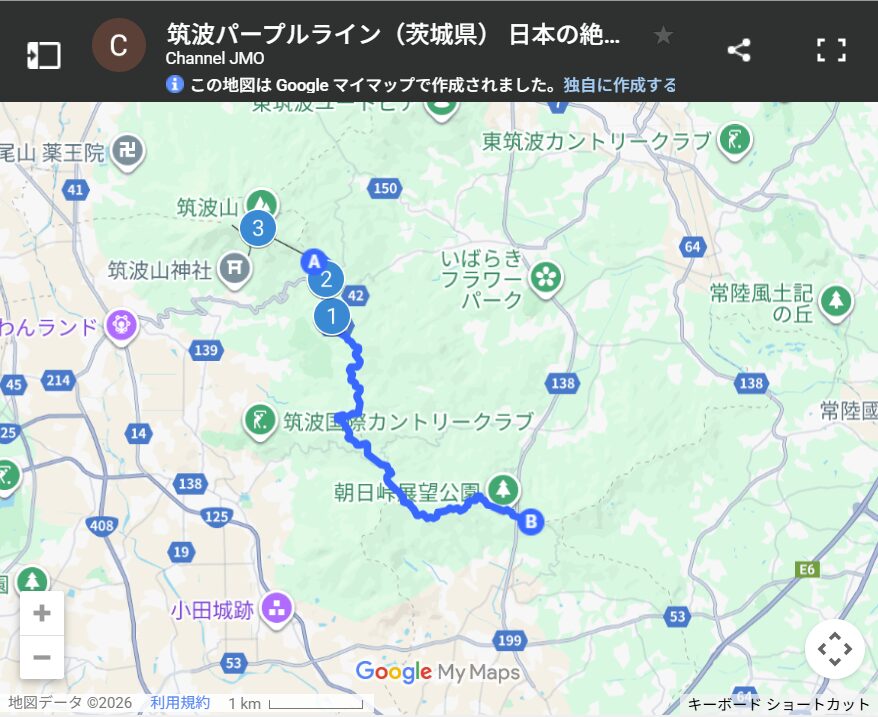Show キーボード ショートカット list
The height and width of the screenshot is (717, 878).
pos(778,704)
